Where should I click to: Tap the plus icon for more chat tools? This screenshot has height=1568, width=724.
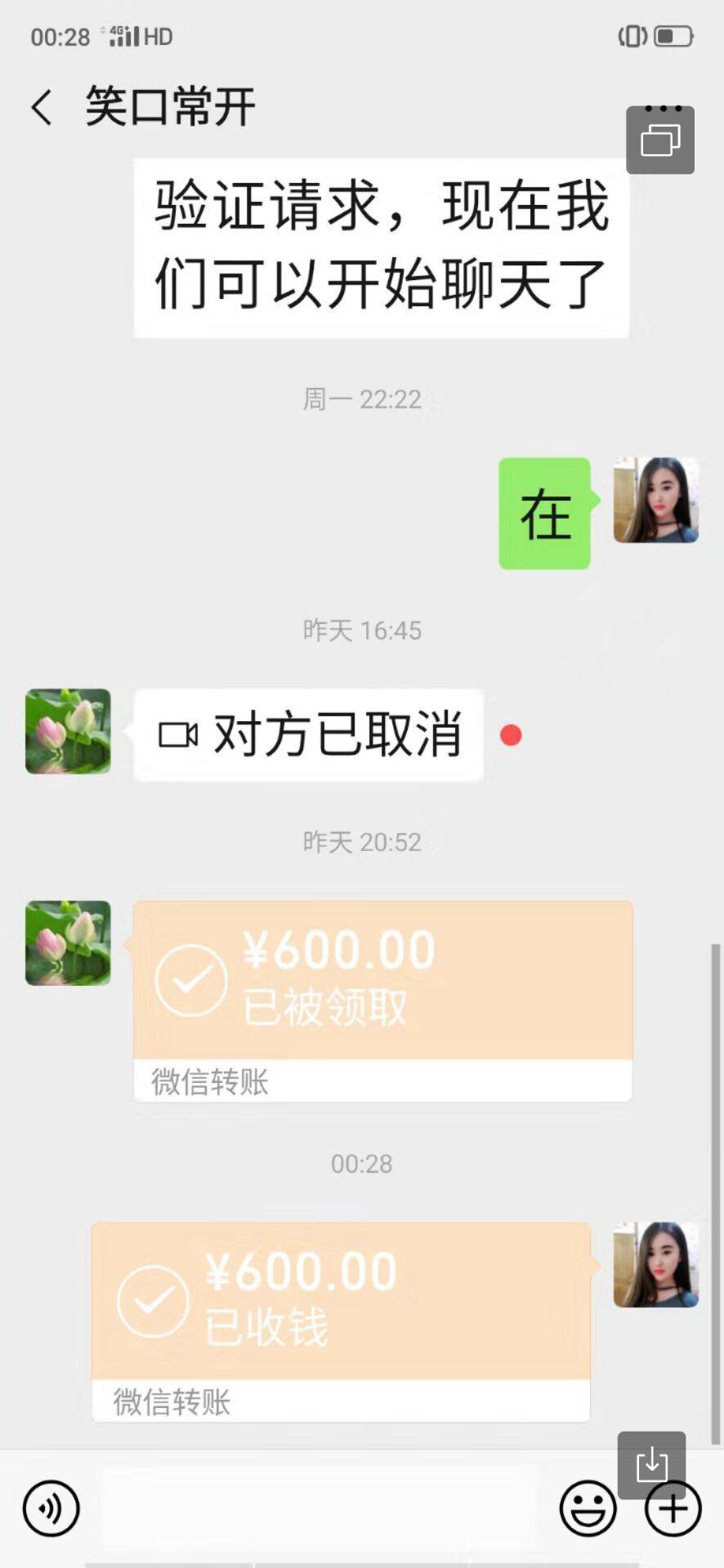tap(672, 1509)
